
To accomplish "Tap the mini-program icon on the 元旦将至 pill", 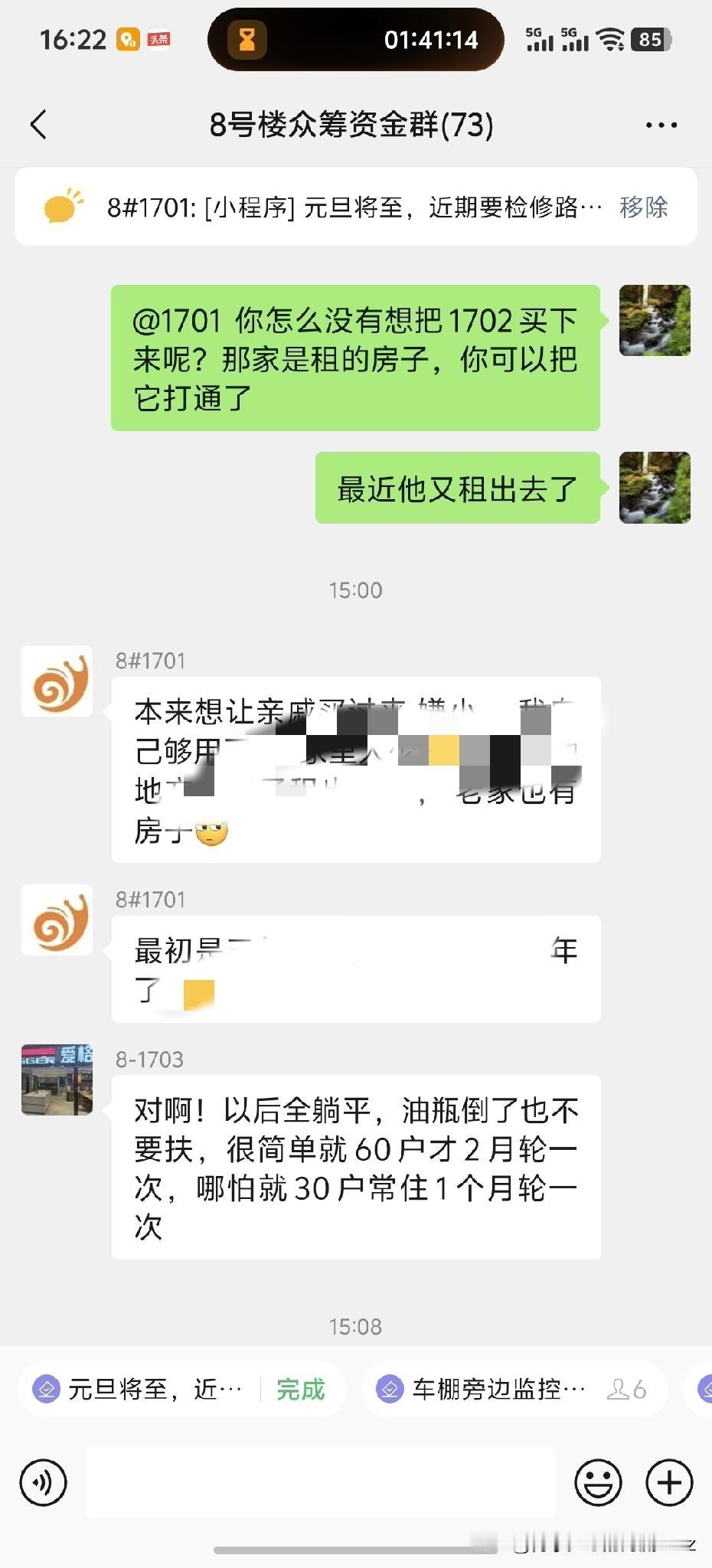I will click(48, 1388).
